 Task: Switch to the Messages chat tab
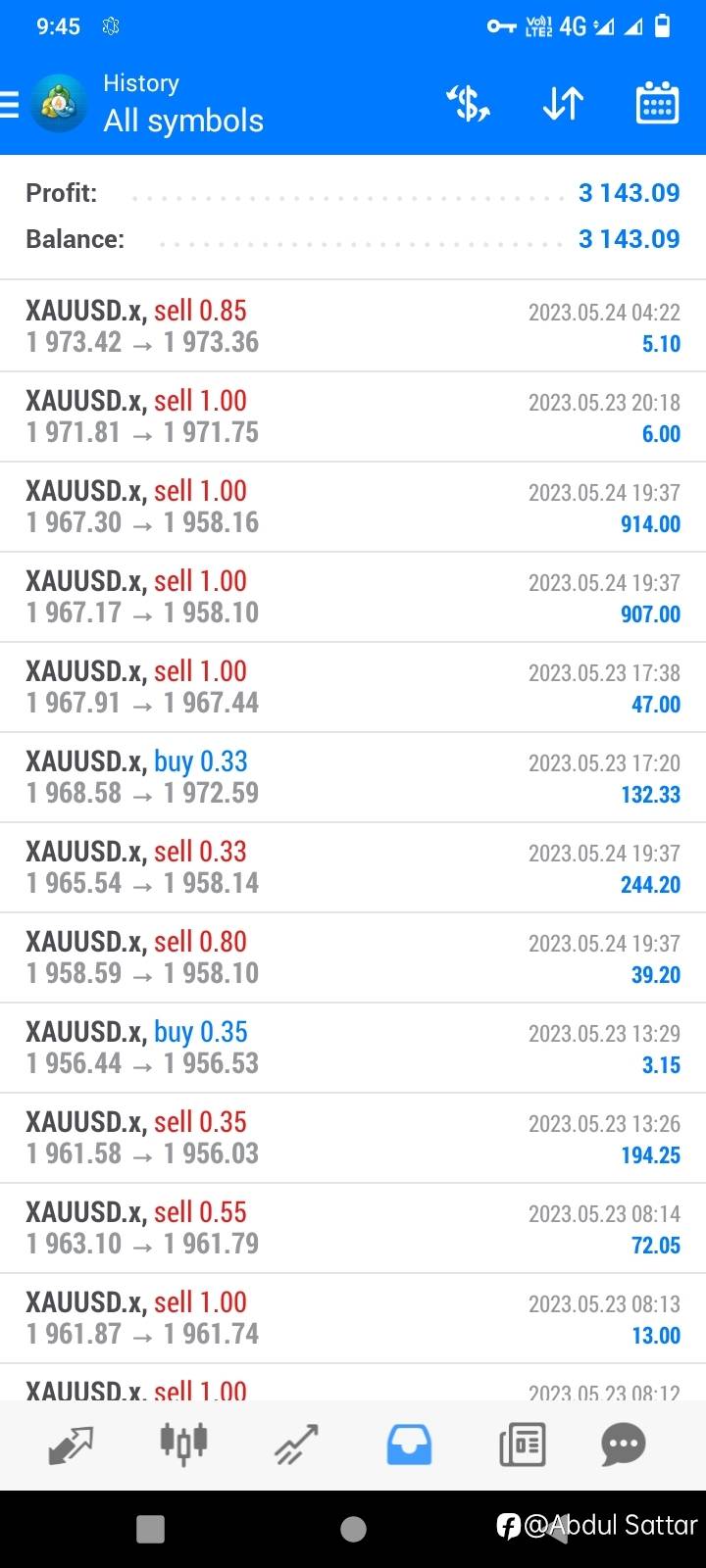[x=624, y=1445]
